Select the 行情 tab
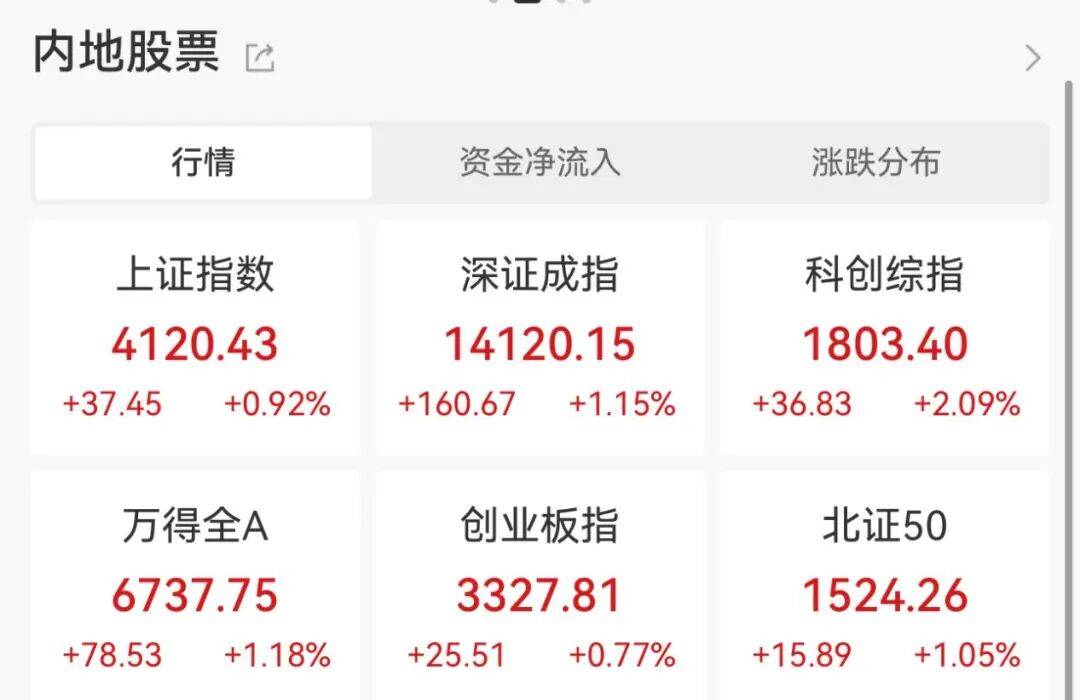Image resolution: width=1080 pixels, height=700 pixels. click(x=203, y=162)
